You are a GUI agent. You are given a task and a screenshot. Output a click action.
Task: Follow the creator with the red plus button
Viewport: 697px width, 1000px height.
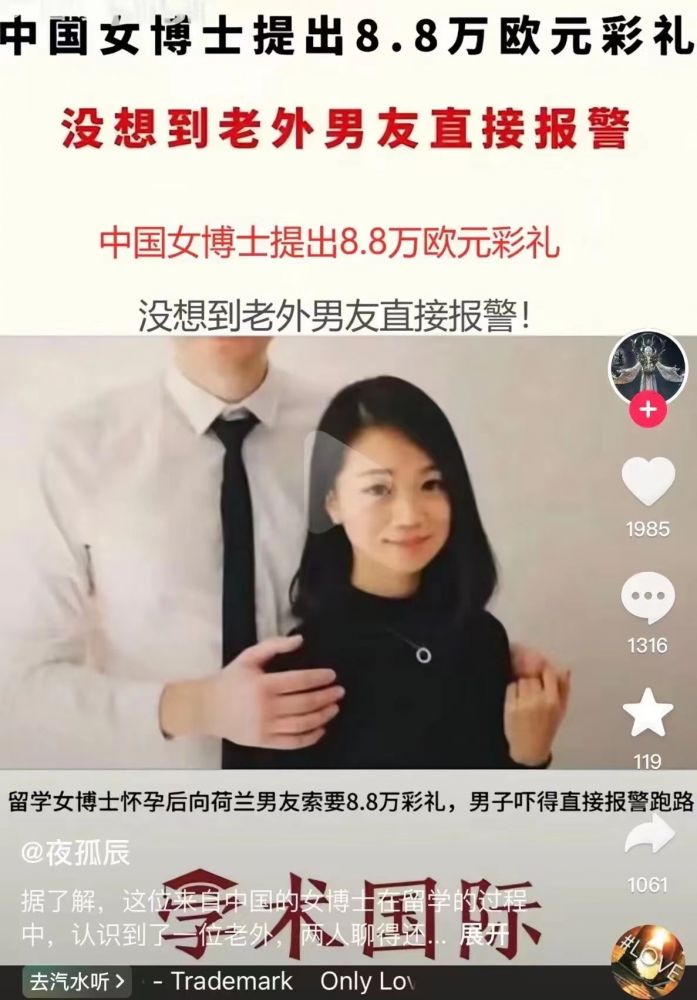pos(648,410)
